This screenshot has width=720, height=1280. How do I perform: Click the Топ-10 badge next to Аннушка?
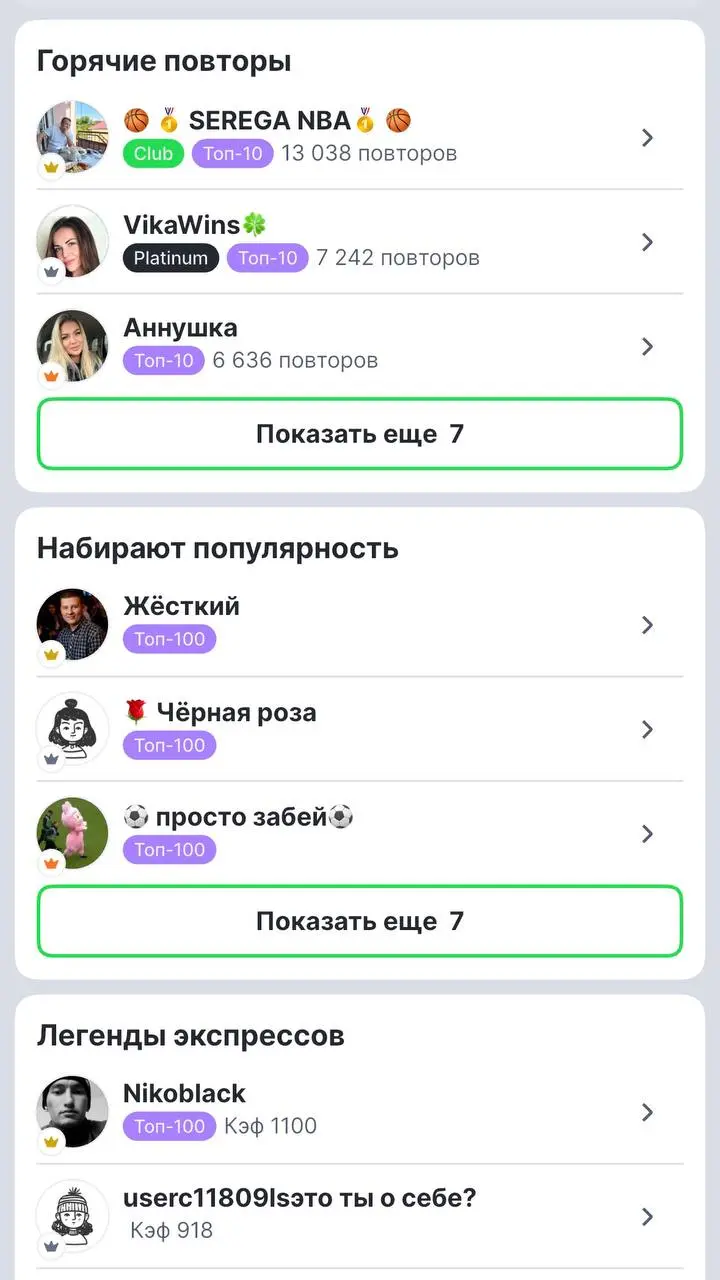(x=163, y=361)
